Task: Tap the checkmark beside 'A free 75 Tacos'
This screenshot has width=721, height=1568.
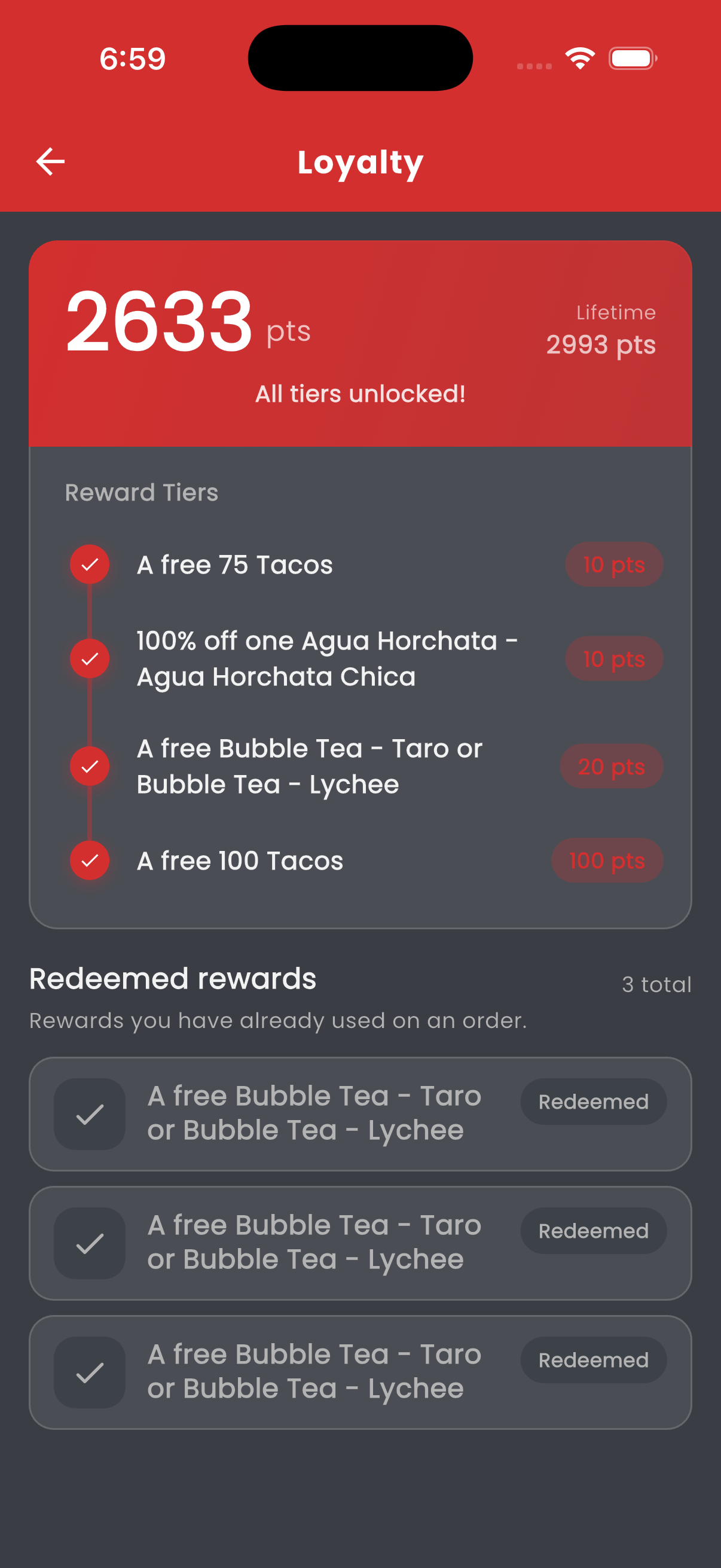Action: (90, 564)
